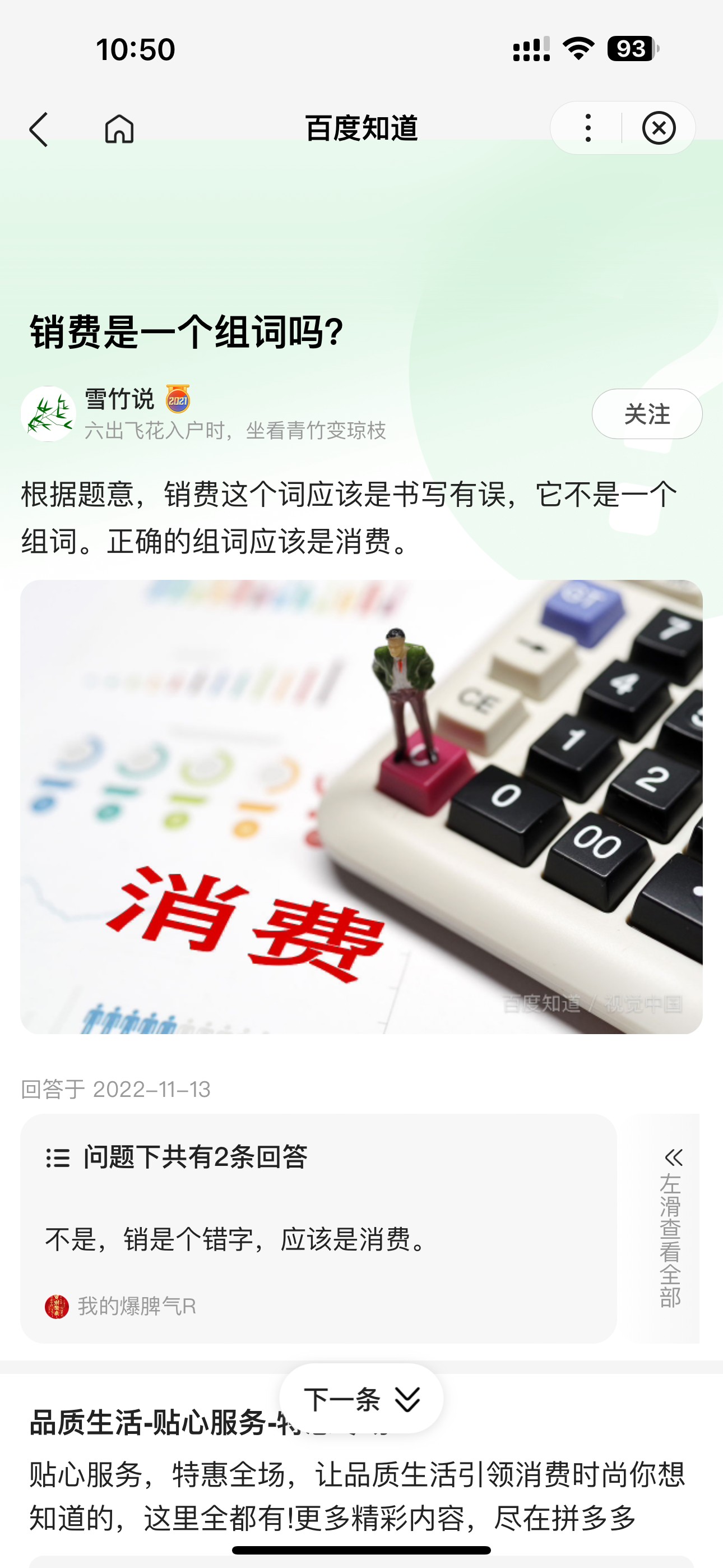The image size is (723, 1568).
Task: Follow 雪竹说 with the 关注 button
Action: click(646, 414)
